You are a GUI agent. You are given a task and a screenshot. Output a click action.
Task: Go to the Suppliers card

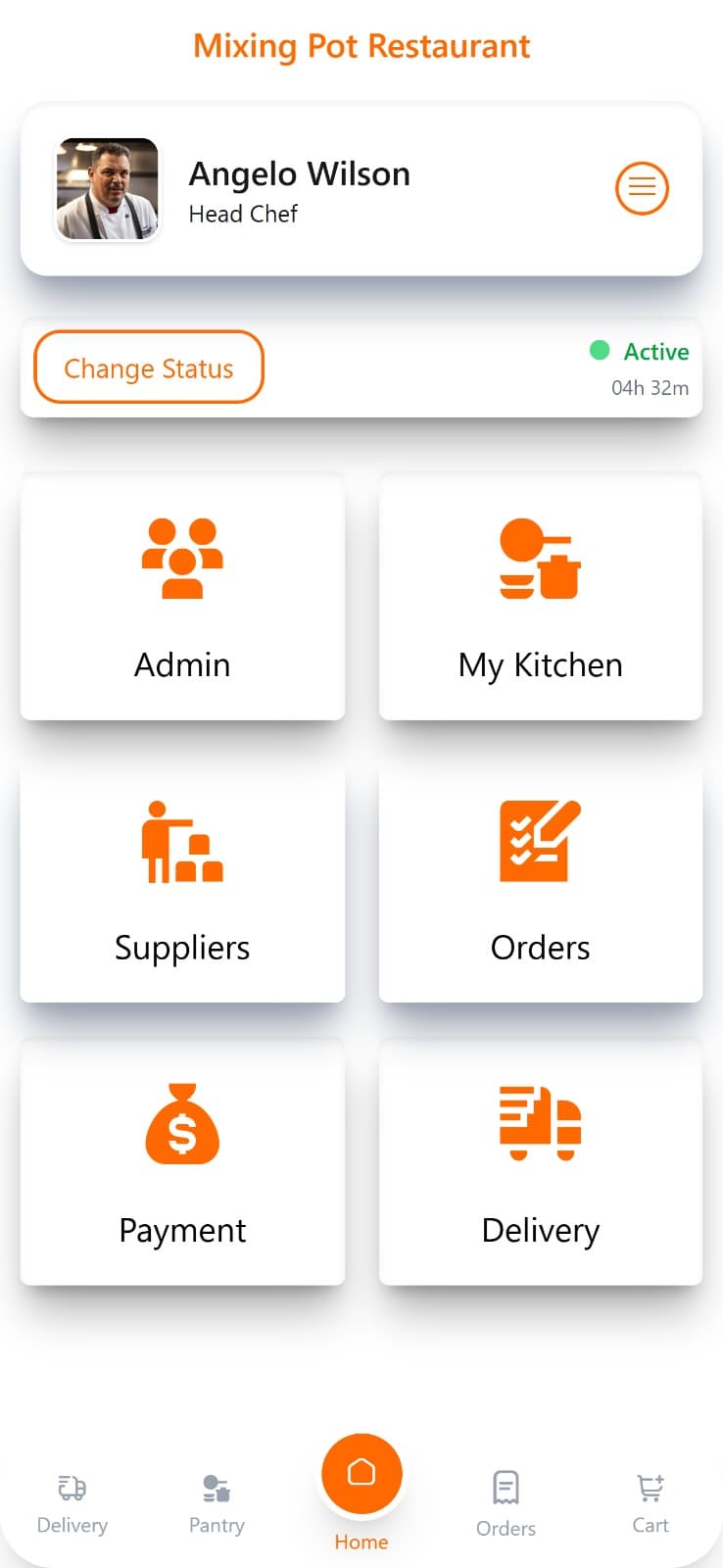coord(182,880)
